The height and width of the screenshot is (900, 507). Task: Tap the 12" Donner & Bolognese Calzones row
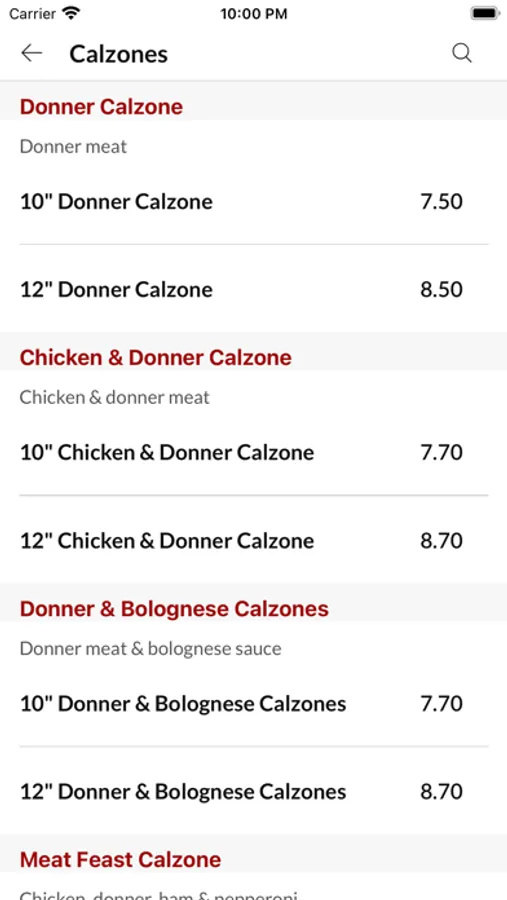tap(253, 792)
